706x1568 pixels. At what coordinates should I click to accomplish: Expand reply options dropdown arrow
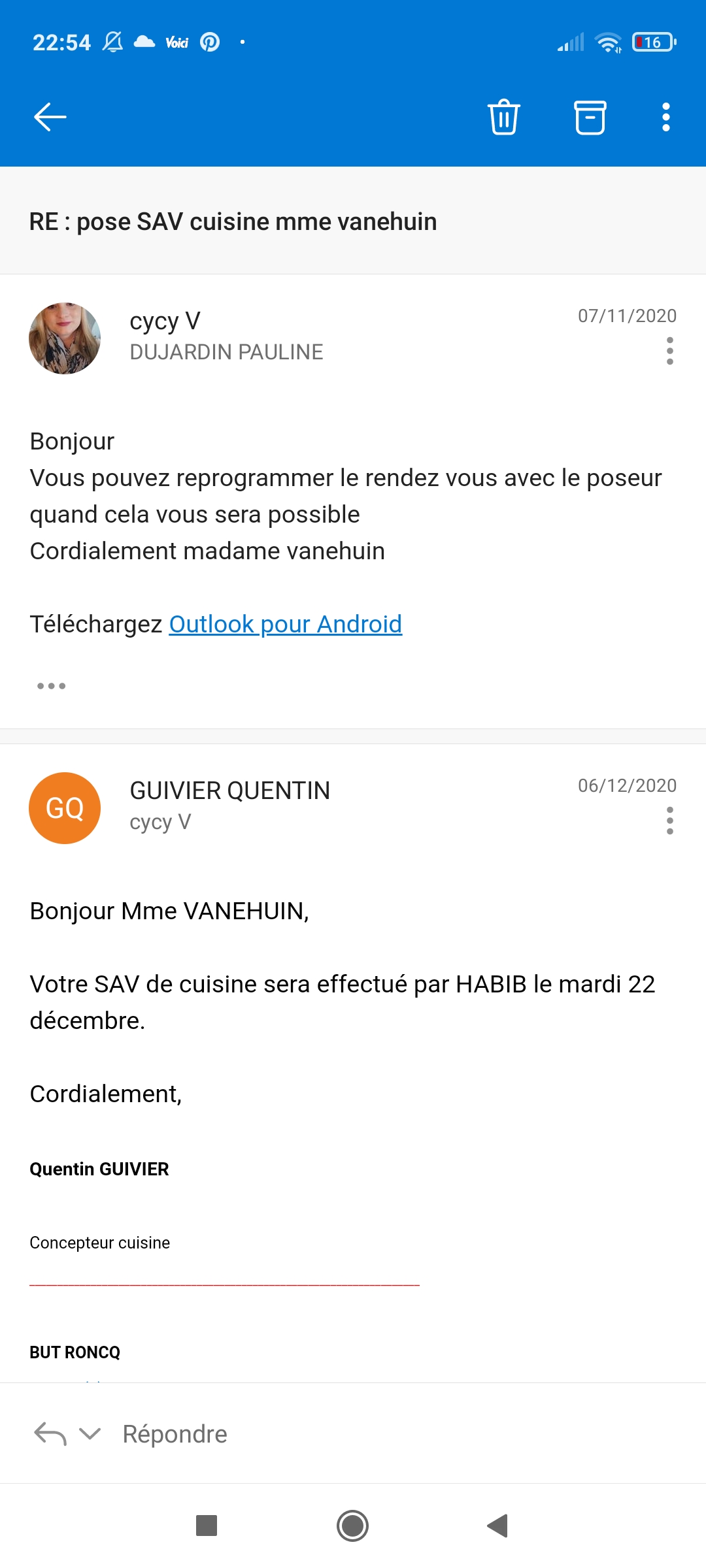90,1434
